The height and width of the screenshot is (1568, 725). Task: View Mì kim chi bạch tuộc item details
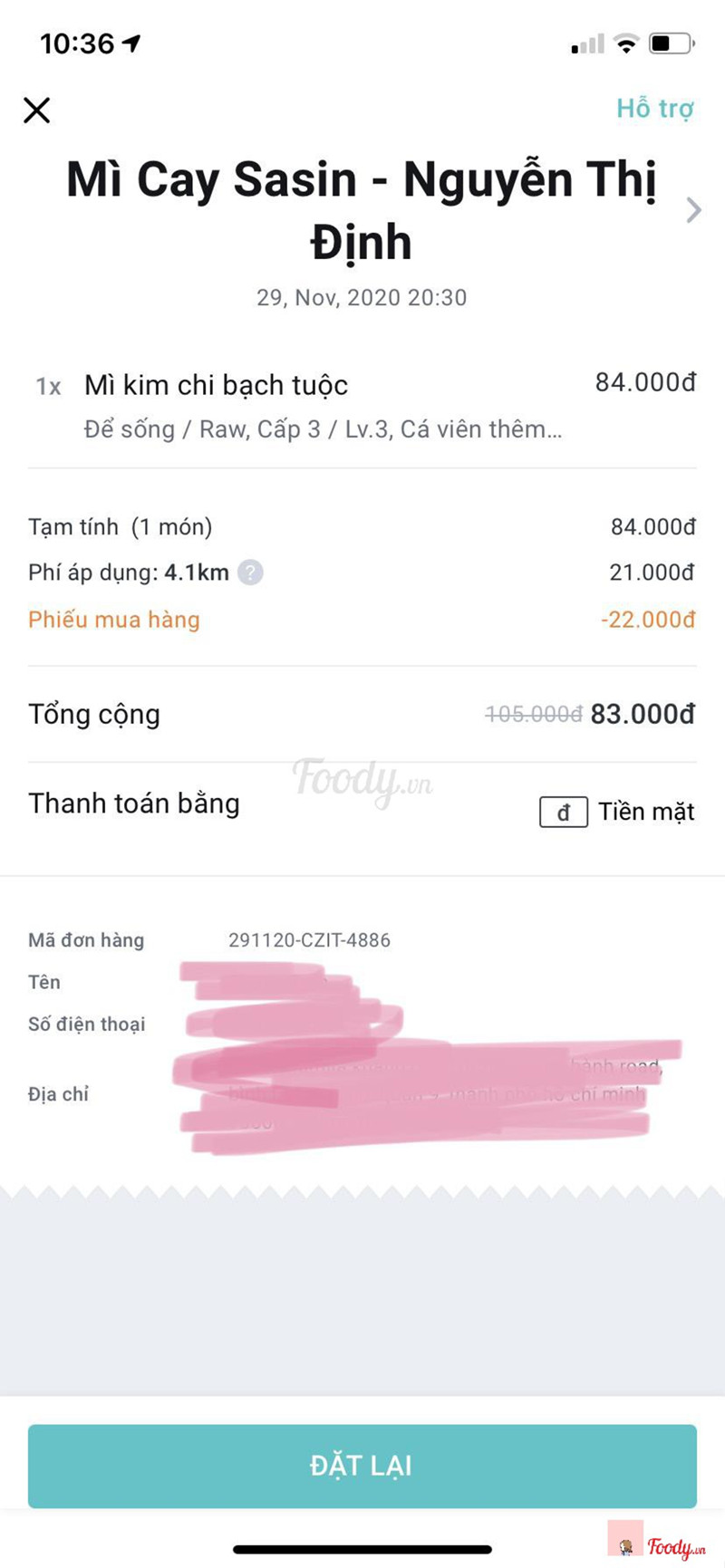216,386
